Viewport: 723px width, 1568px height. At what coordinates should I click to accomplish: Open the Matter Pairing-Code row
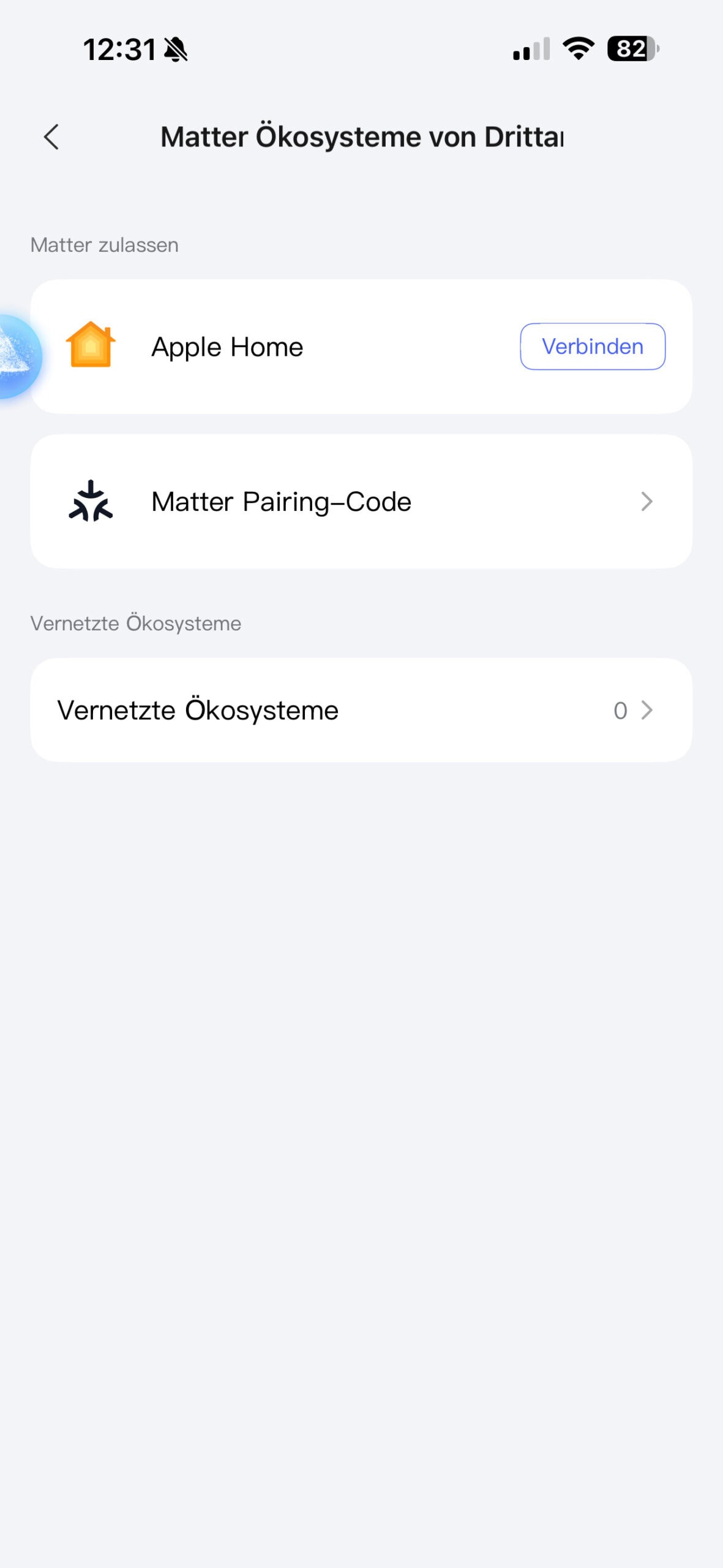tap(361, 502)
